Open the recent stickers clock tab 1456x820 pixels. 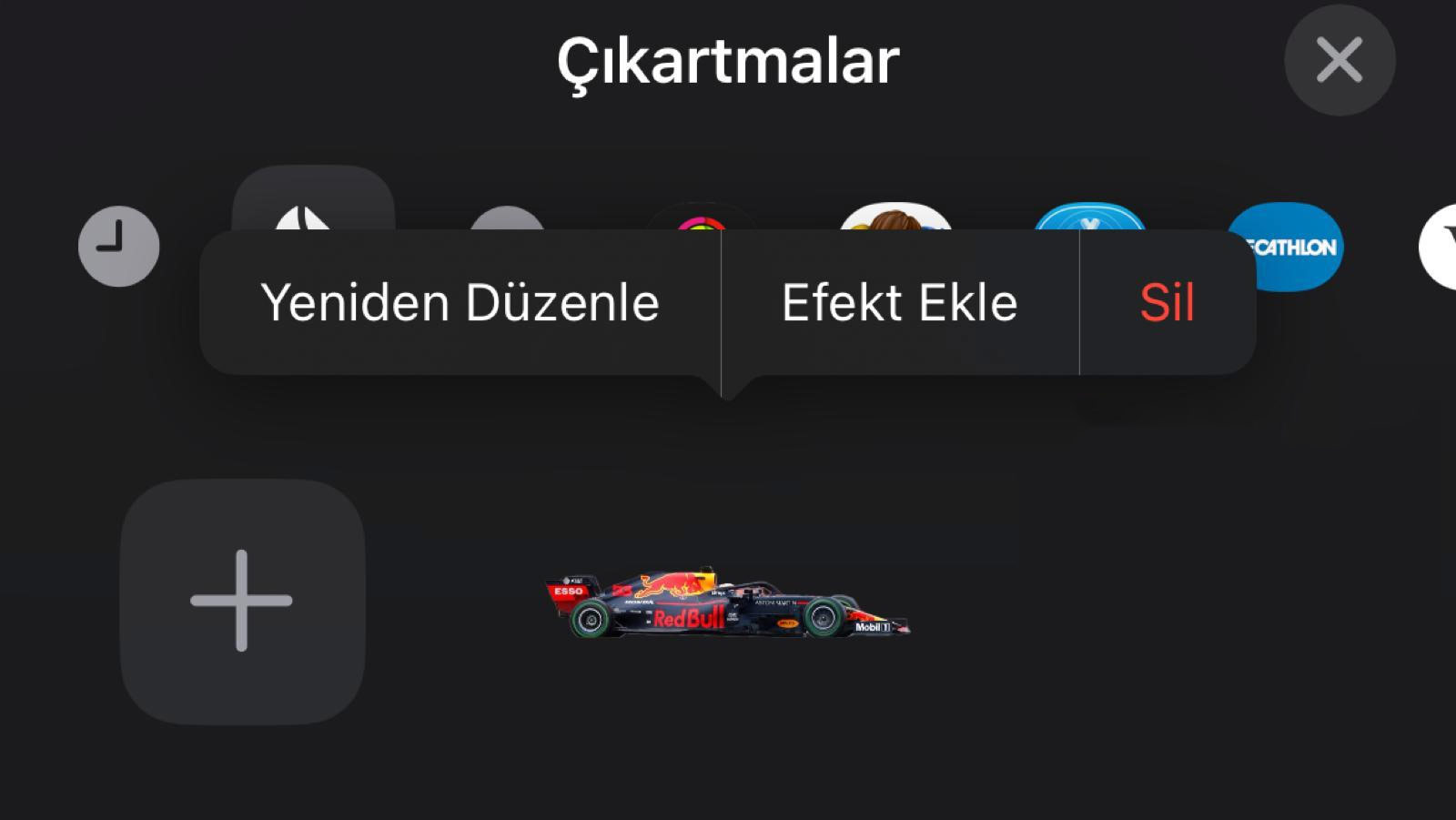tap(118, 246)
